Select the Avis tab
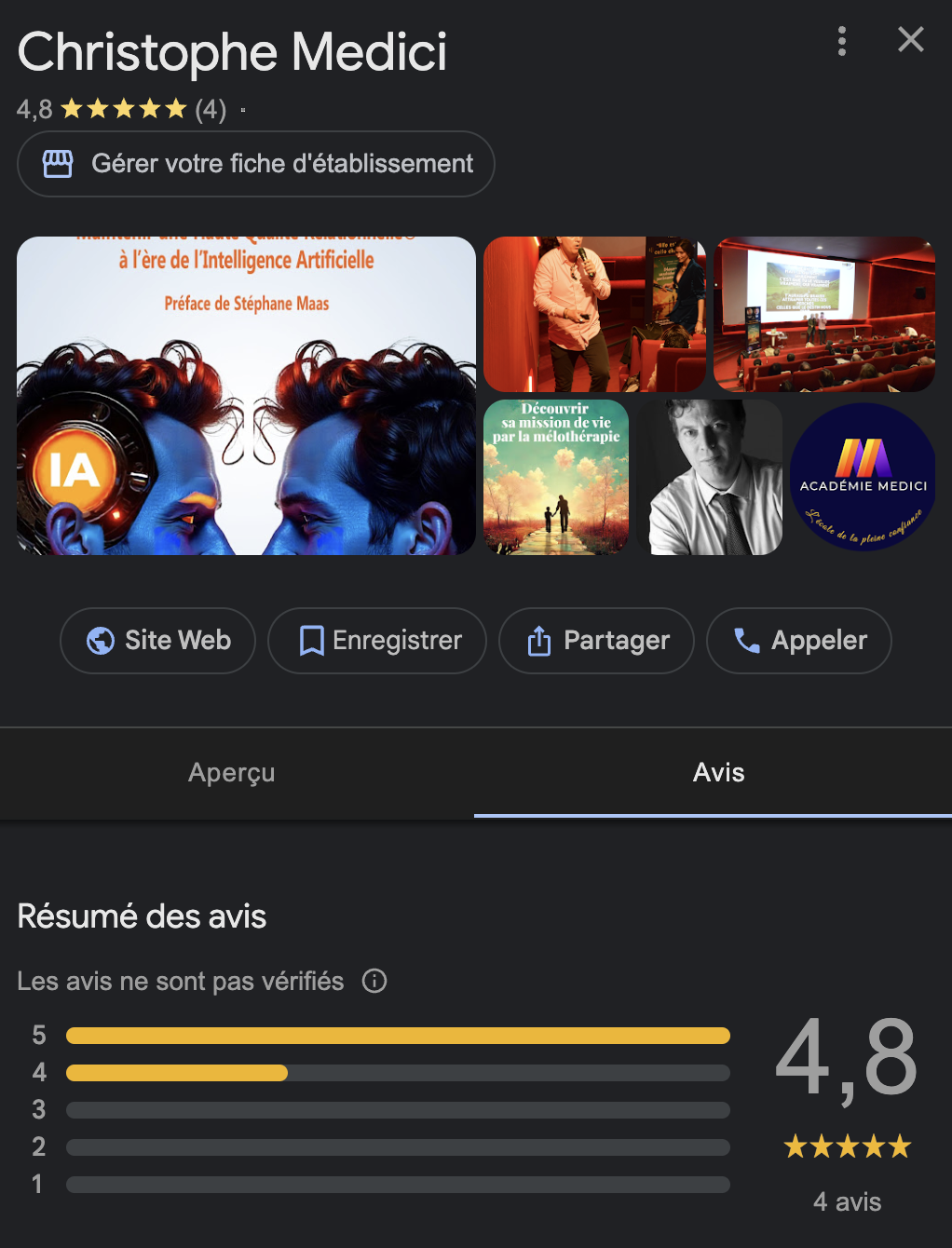This screenshot has width=952, height=1248. point(718,773)
